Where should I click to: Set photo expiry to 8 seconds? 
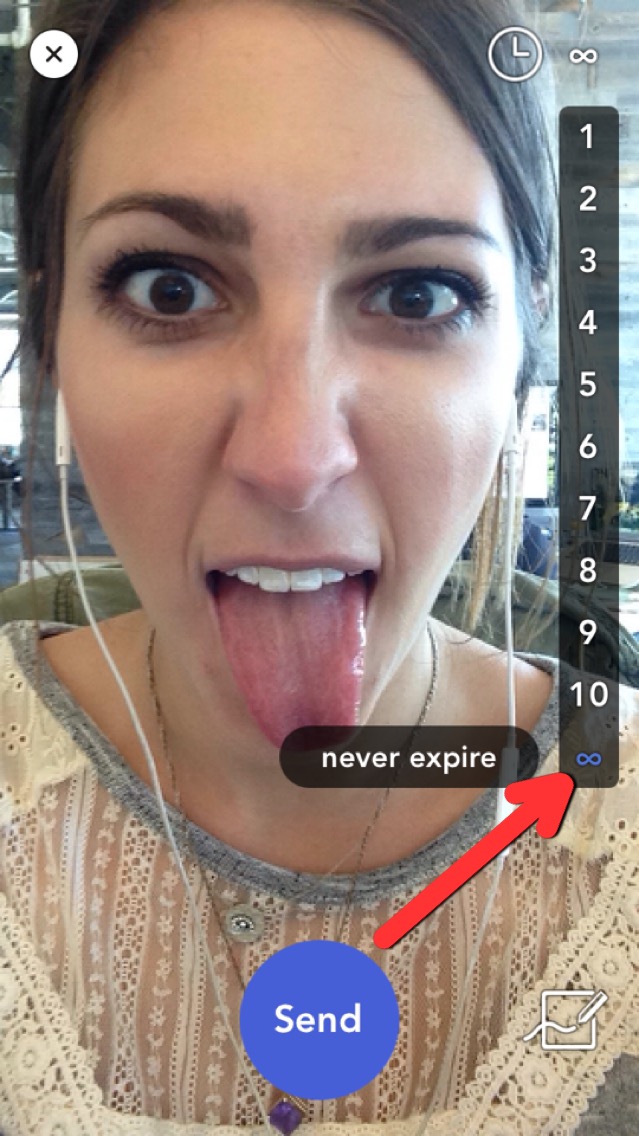coord(587,570)
